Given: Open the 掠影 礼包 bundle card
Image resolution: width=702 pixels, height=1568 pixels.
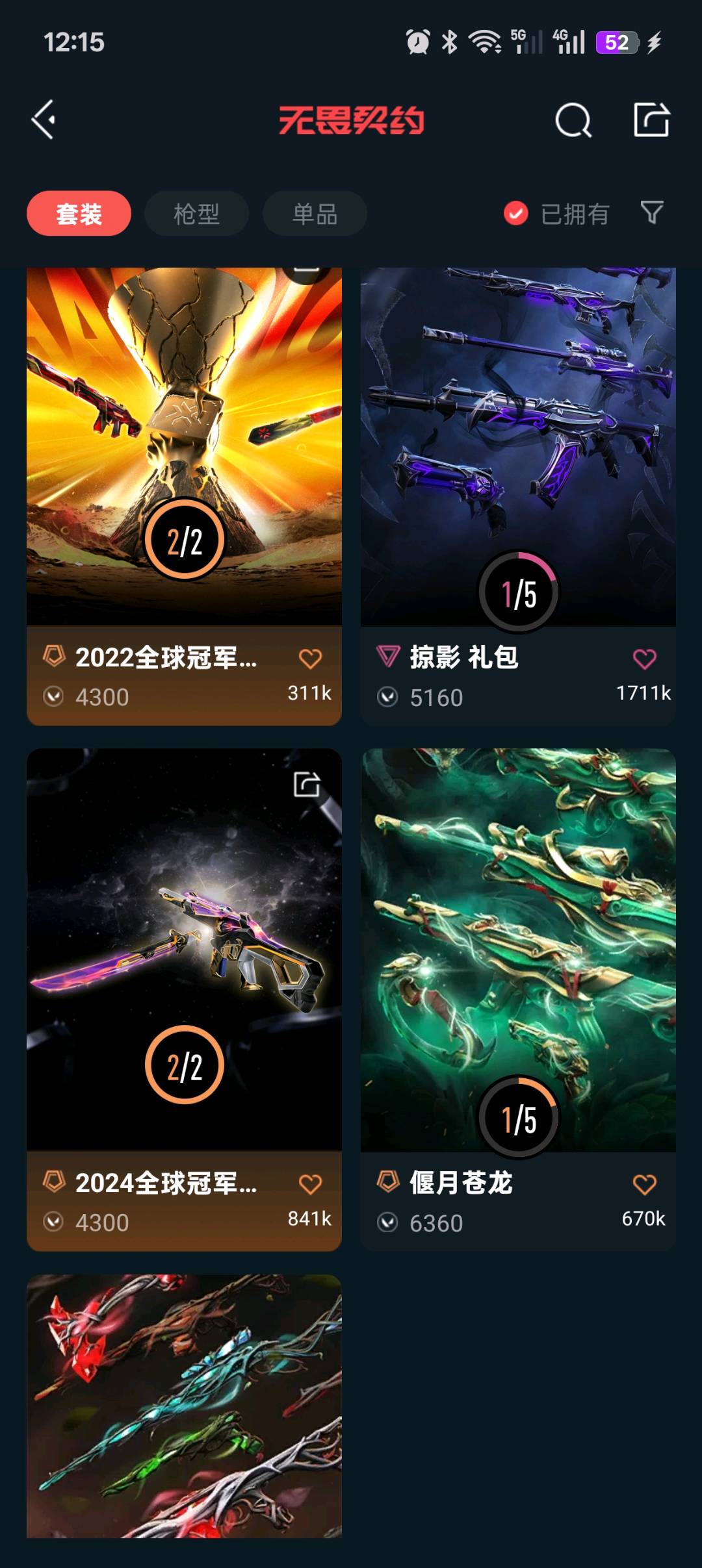Looking at the screenshot, I should point(518,496).
